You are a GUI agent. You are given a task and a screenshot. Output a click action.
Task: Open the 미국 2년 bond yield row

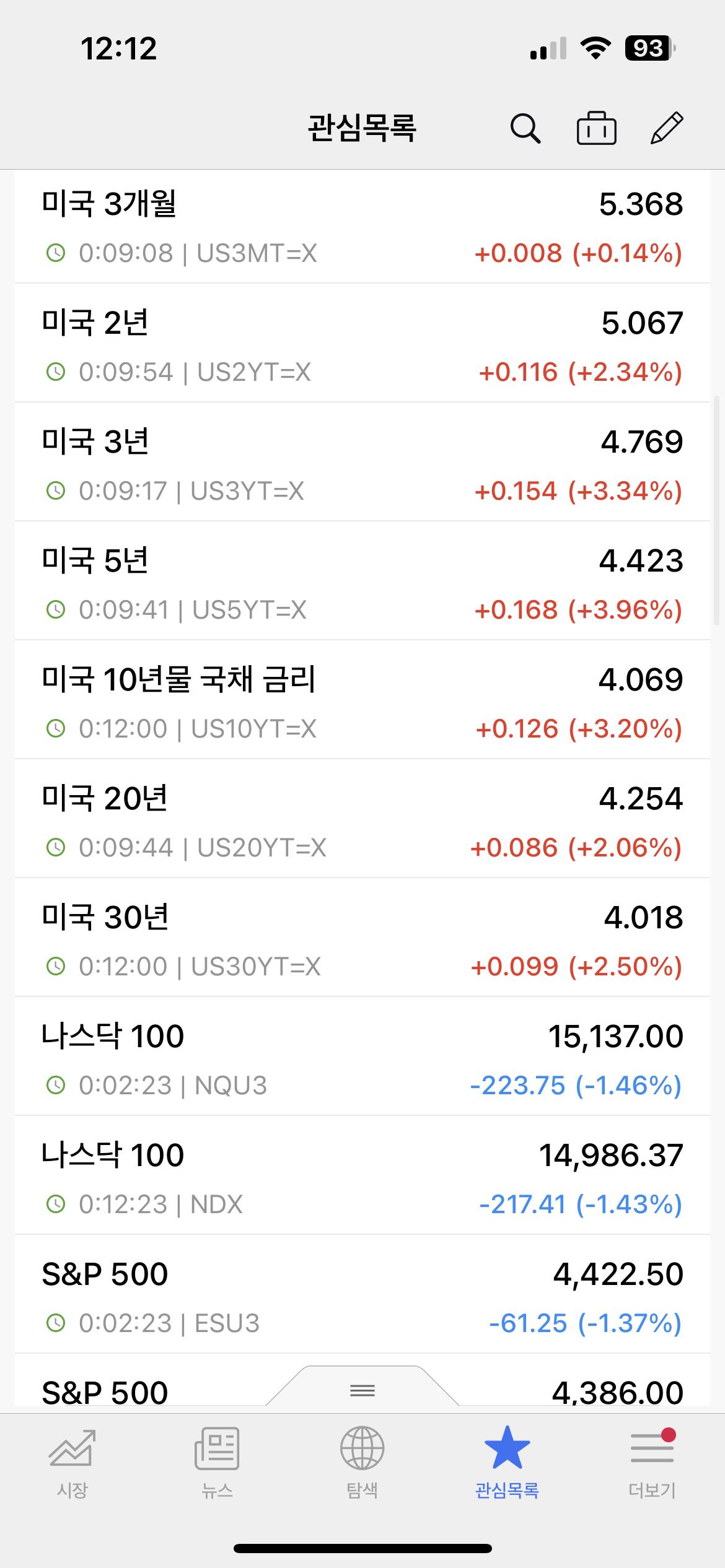click(362, 343)
